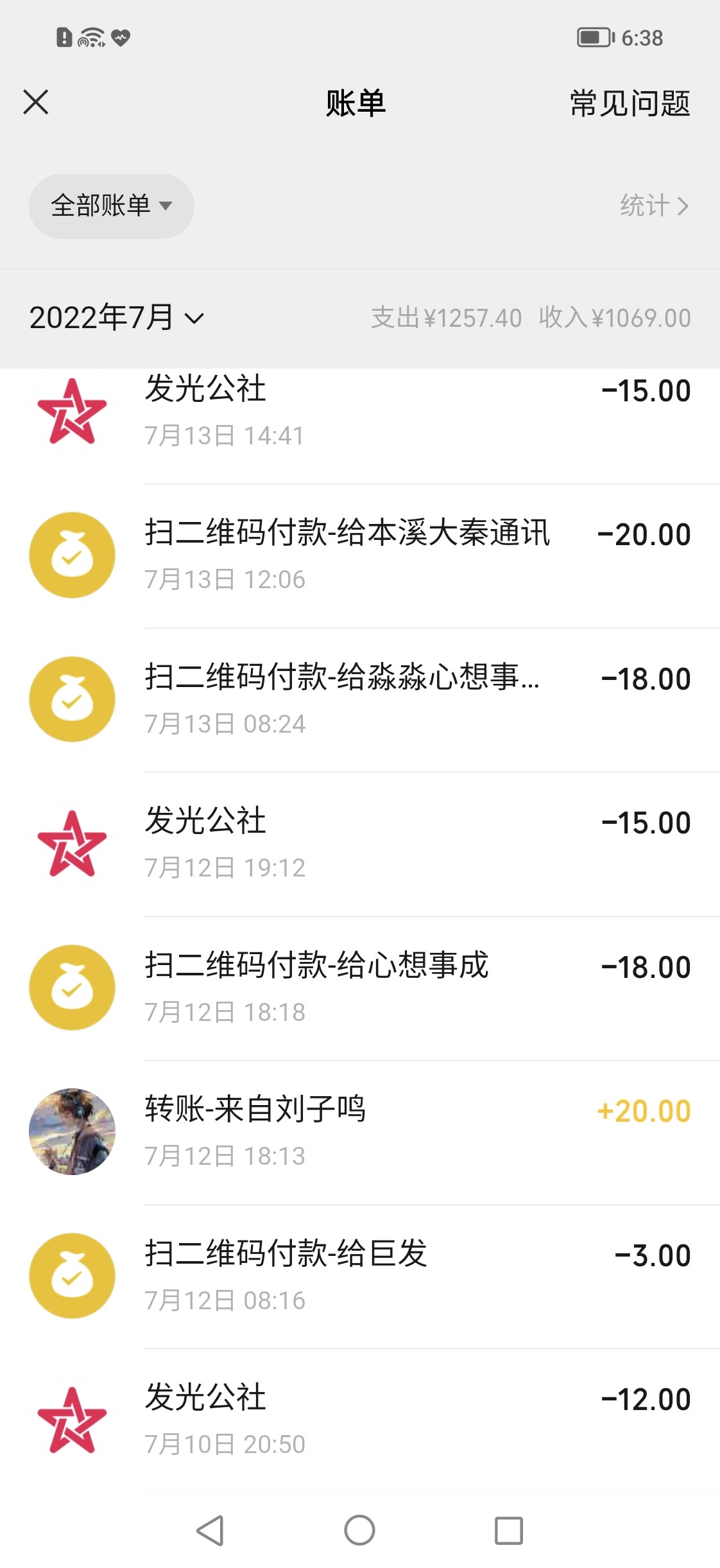Open 常见问题 help page
This screenshot has height=1568, width=720.
[x=630, y=103]
